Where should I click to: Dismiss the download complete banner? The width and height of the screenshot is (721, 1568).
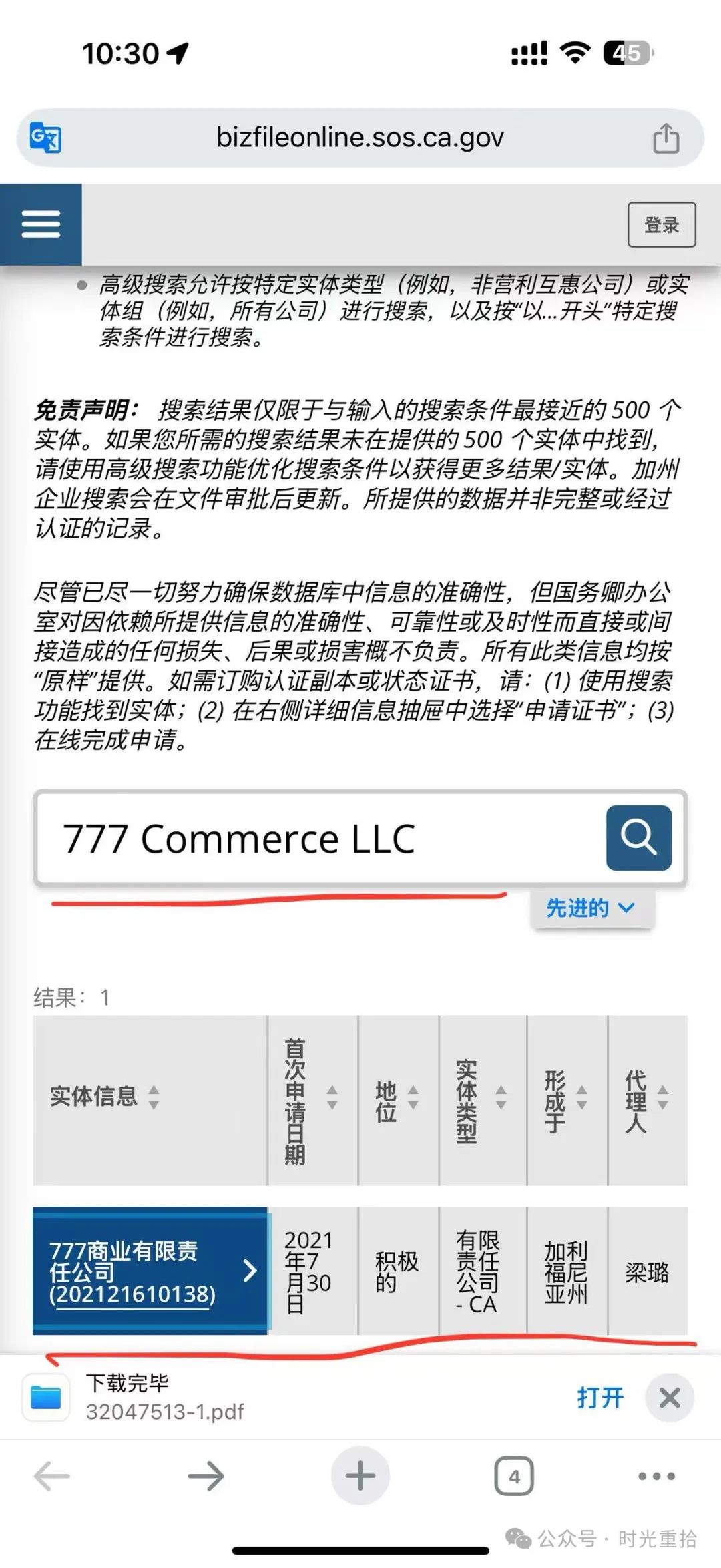tap(669, 1397)
